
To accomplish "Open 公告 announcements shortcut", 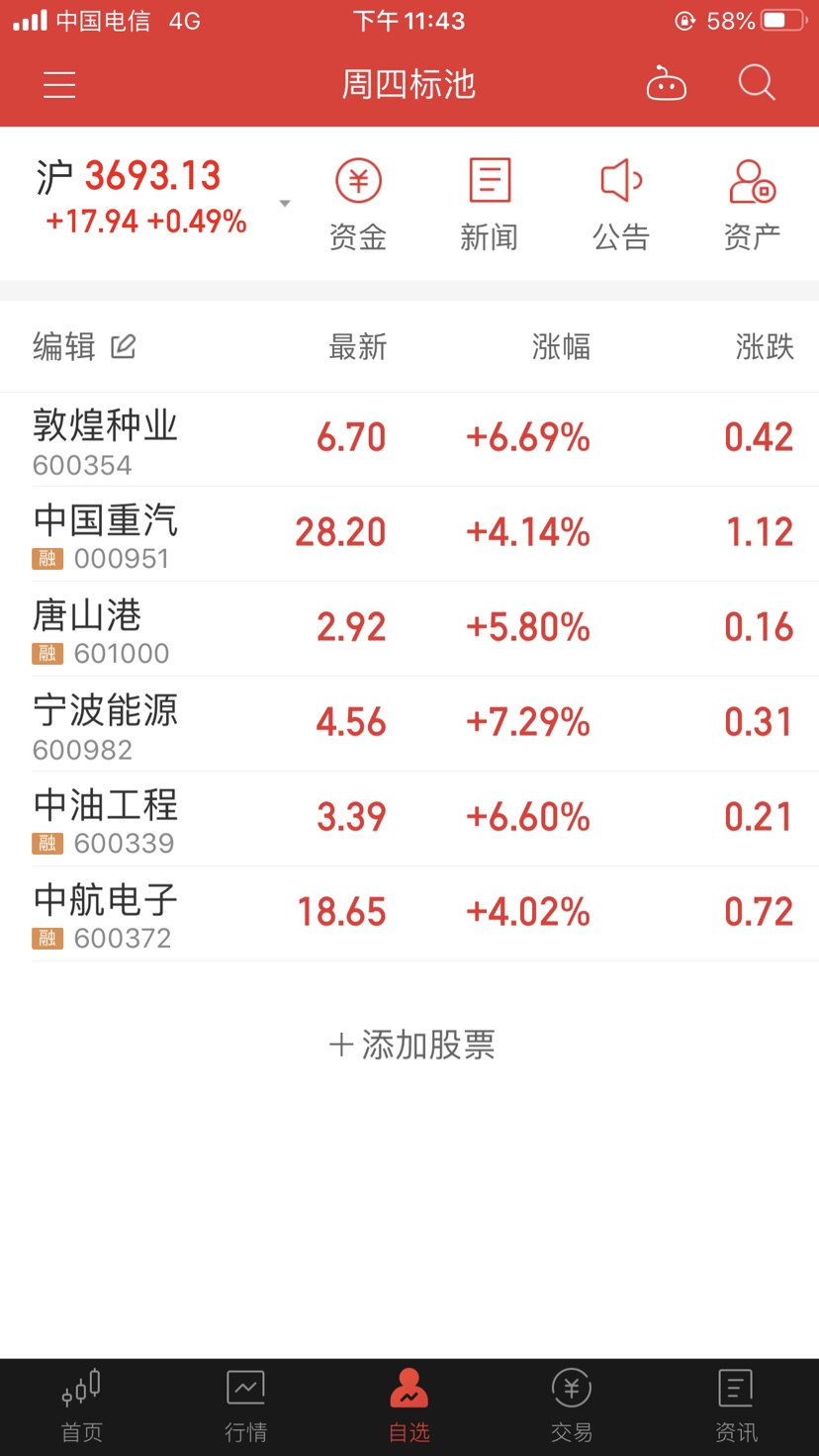I will [x=621, y=205].
